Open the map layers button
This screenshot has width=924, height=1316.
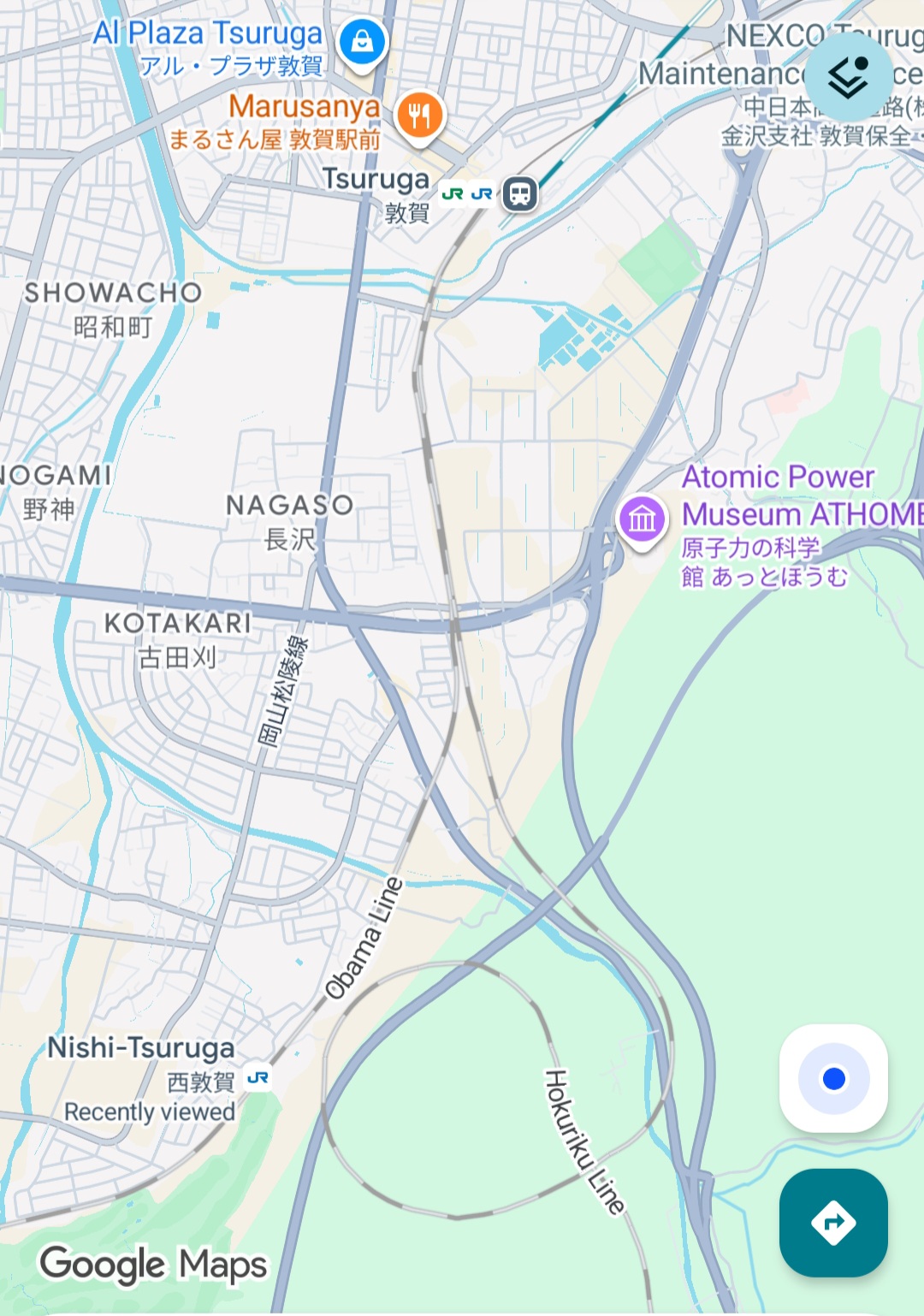point(849,78)
